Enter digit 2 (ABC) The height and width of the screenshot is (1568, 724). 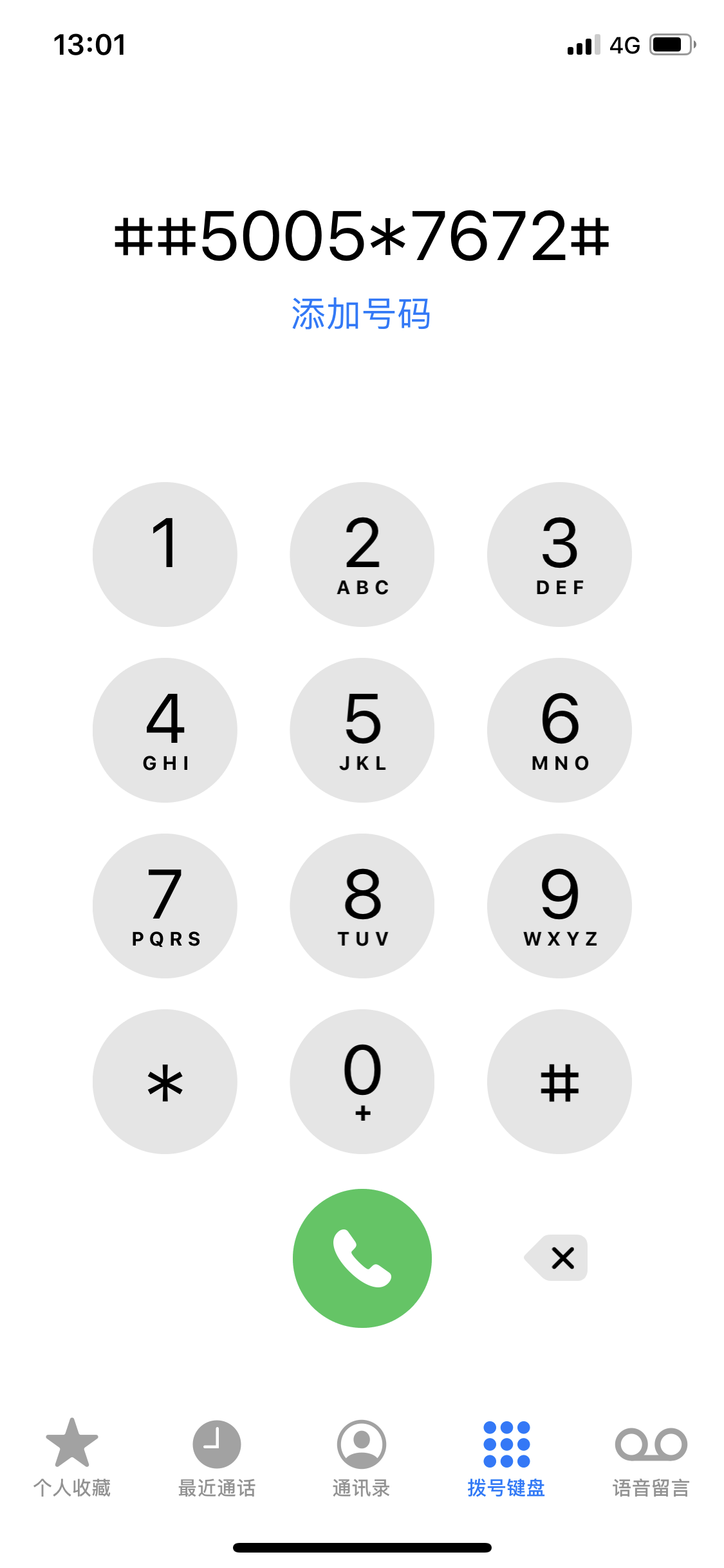click(362, 554)
